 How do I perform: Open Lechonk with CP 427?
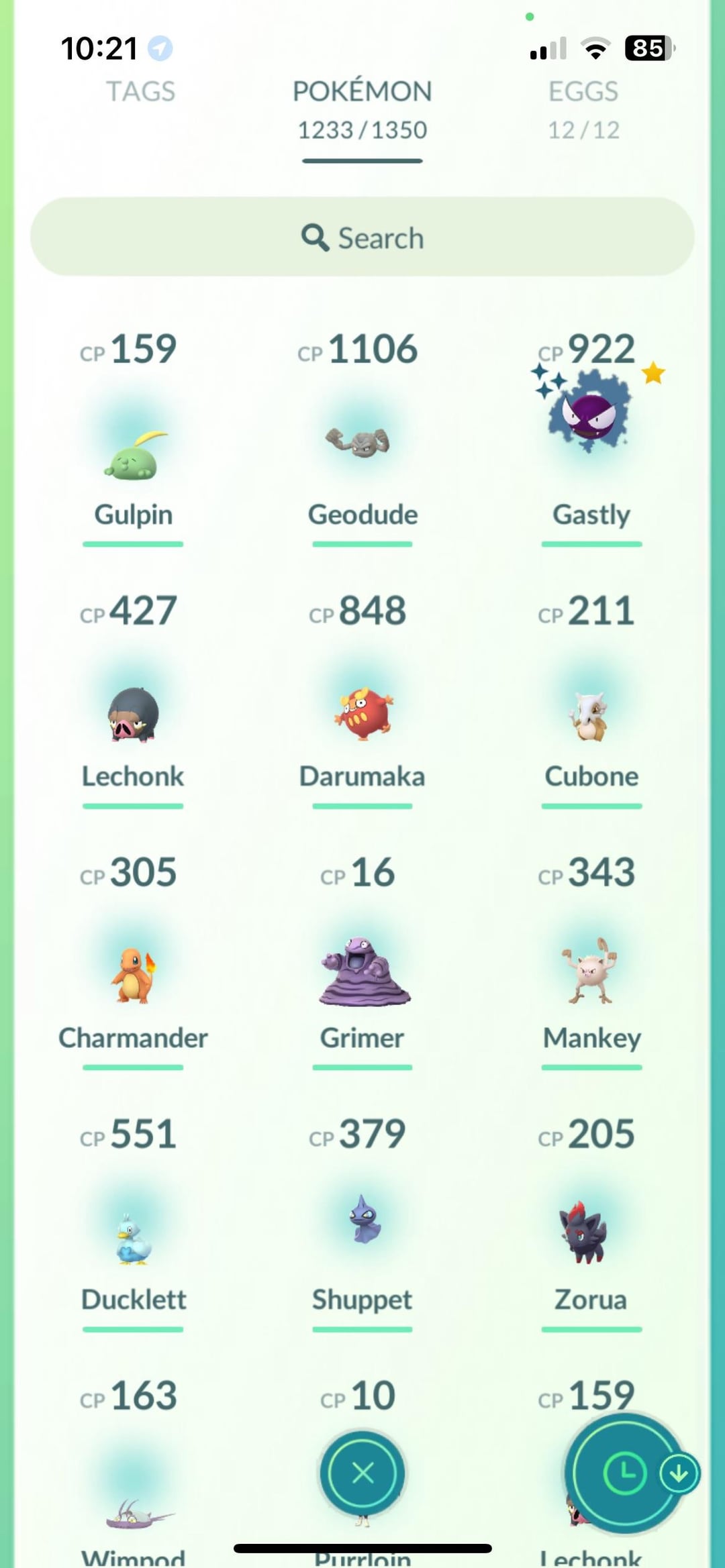[x=133, y=715]
